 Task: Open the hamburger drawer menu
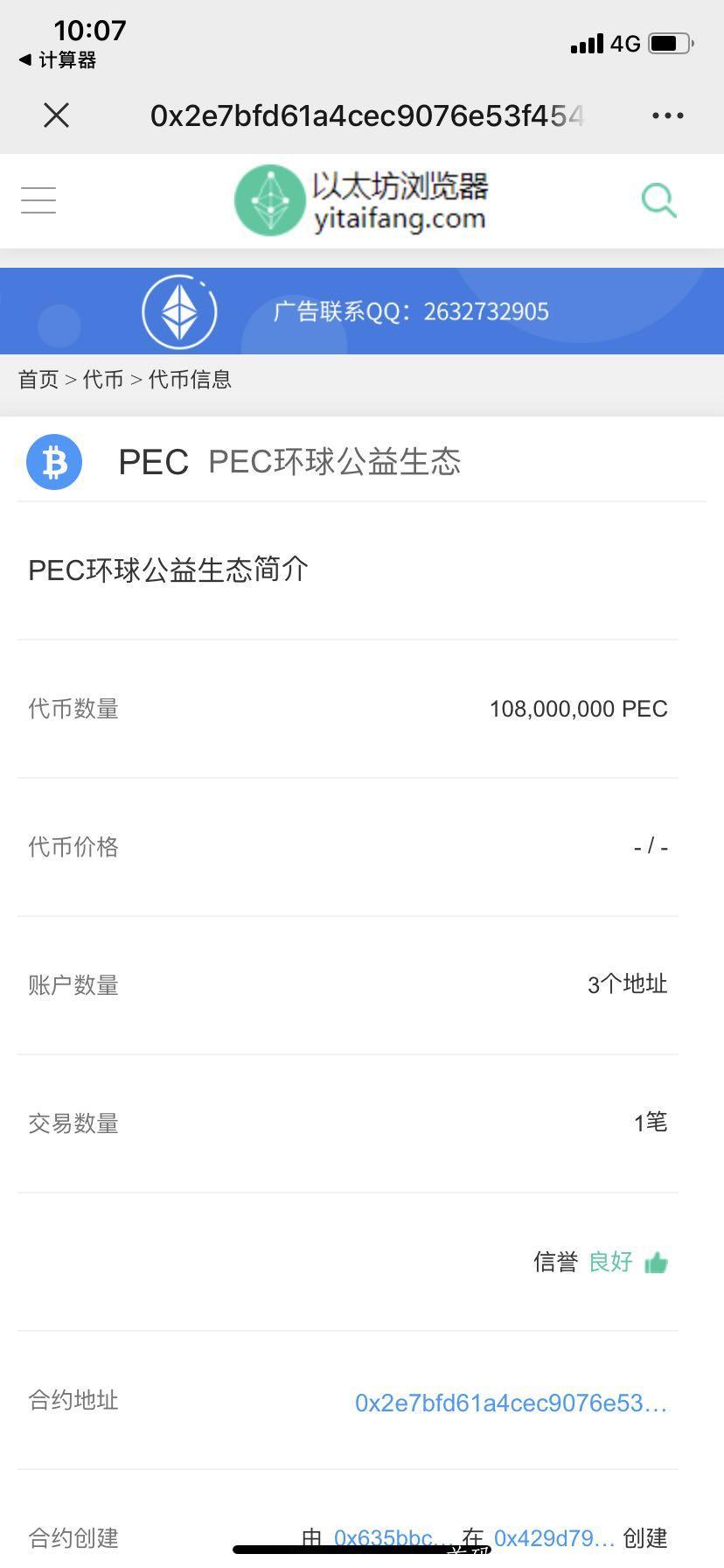(x=38, y=200)
